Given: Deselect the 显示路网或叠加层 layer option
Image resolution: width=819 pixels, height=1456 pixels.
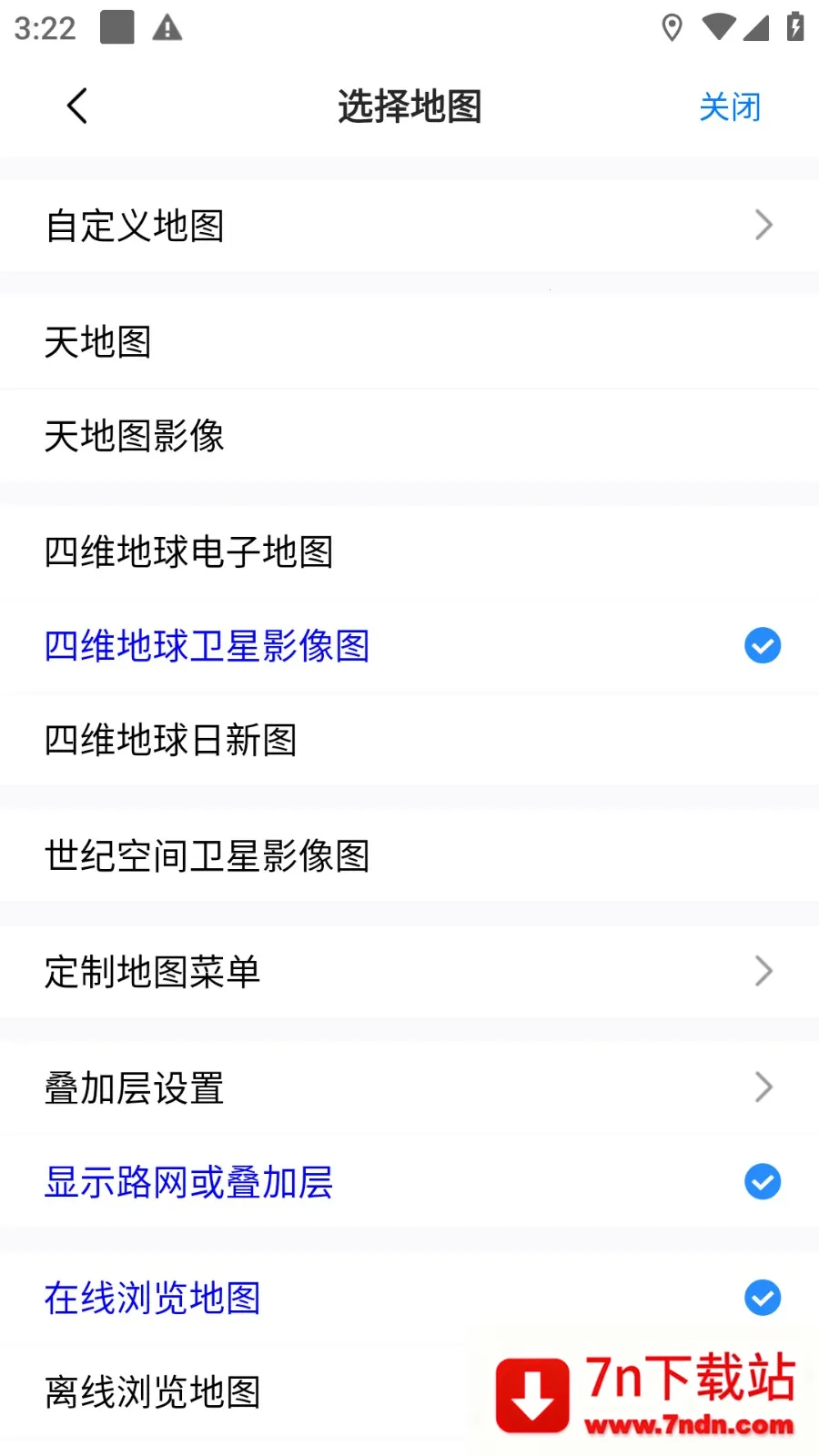Looking at the screenshot, I should click(762, 1182).
